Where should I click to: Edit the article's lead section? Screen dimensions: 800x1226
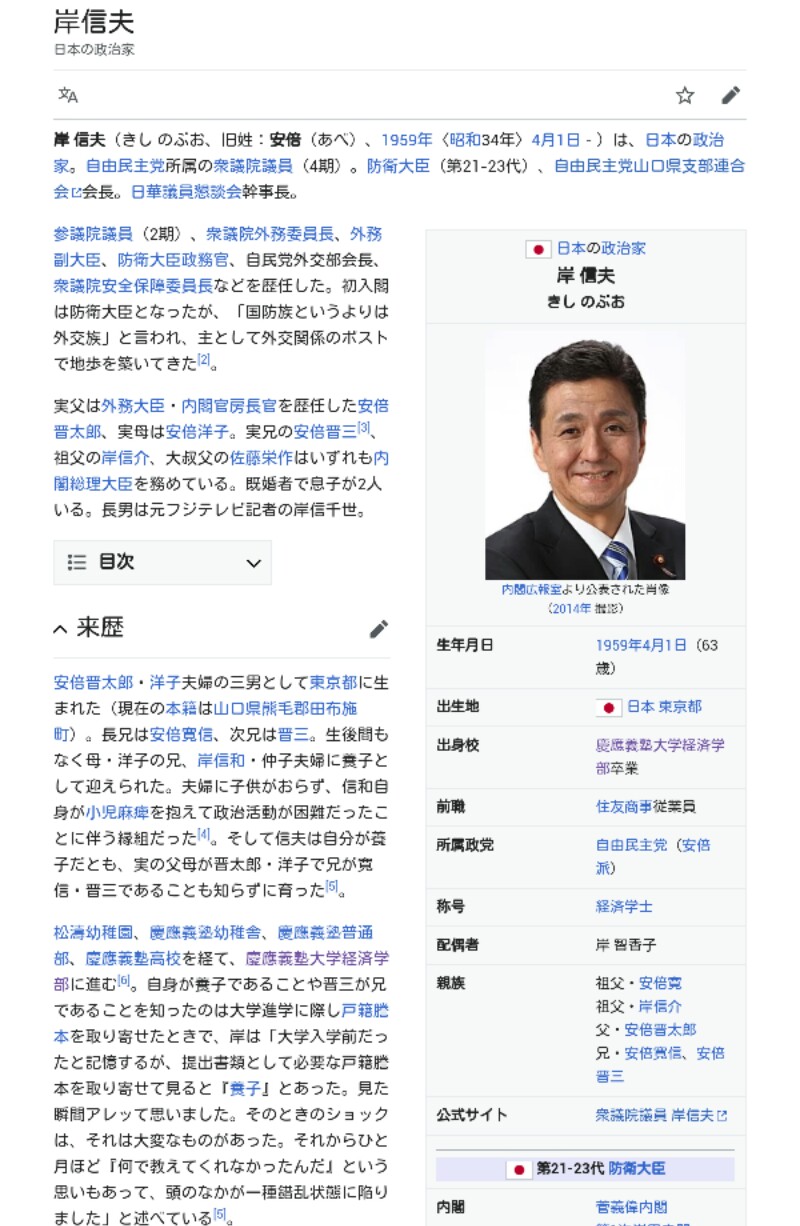pos(731,95)
